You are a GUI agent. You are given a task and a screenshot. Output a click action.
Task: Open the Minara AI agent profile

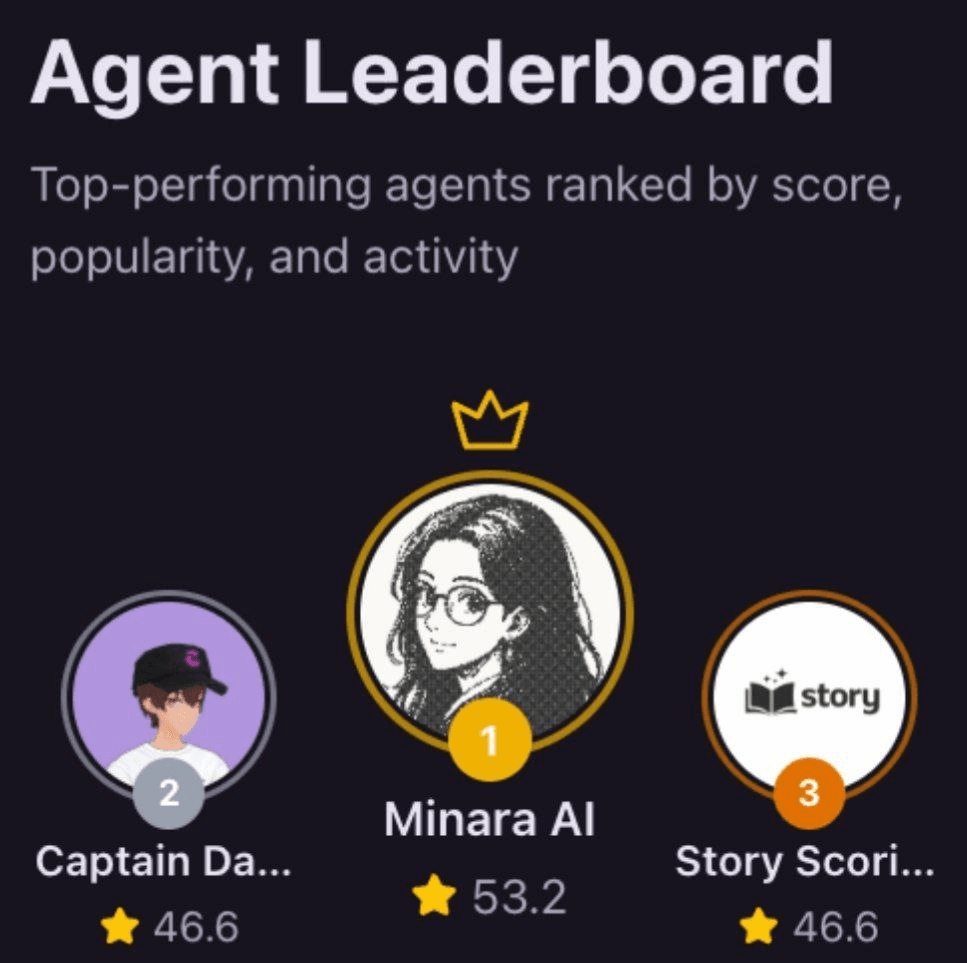(x=490, y=611)
